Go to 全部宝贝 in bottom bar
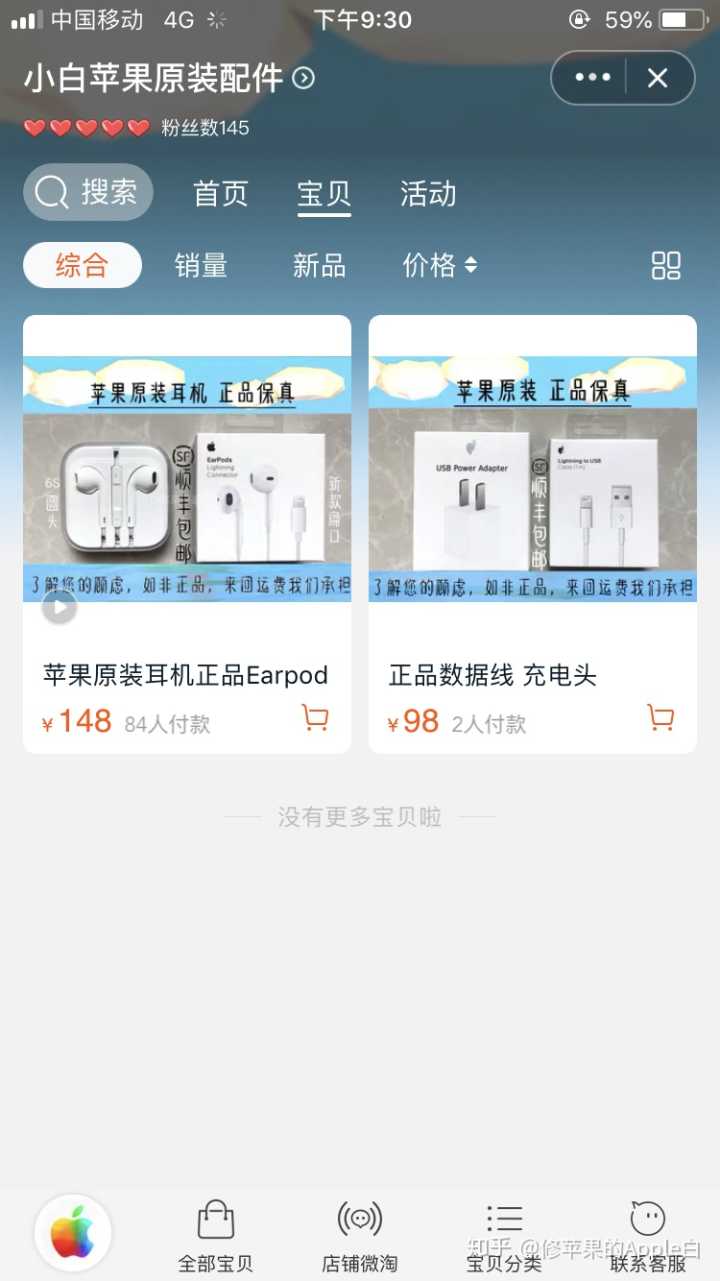This screenshot has width=720, height=1281. (215, 1236)
